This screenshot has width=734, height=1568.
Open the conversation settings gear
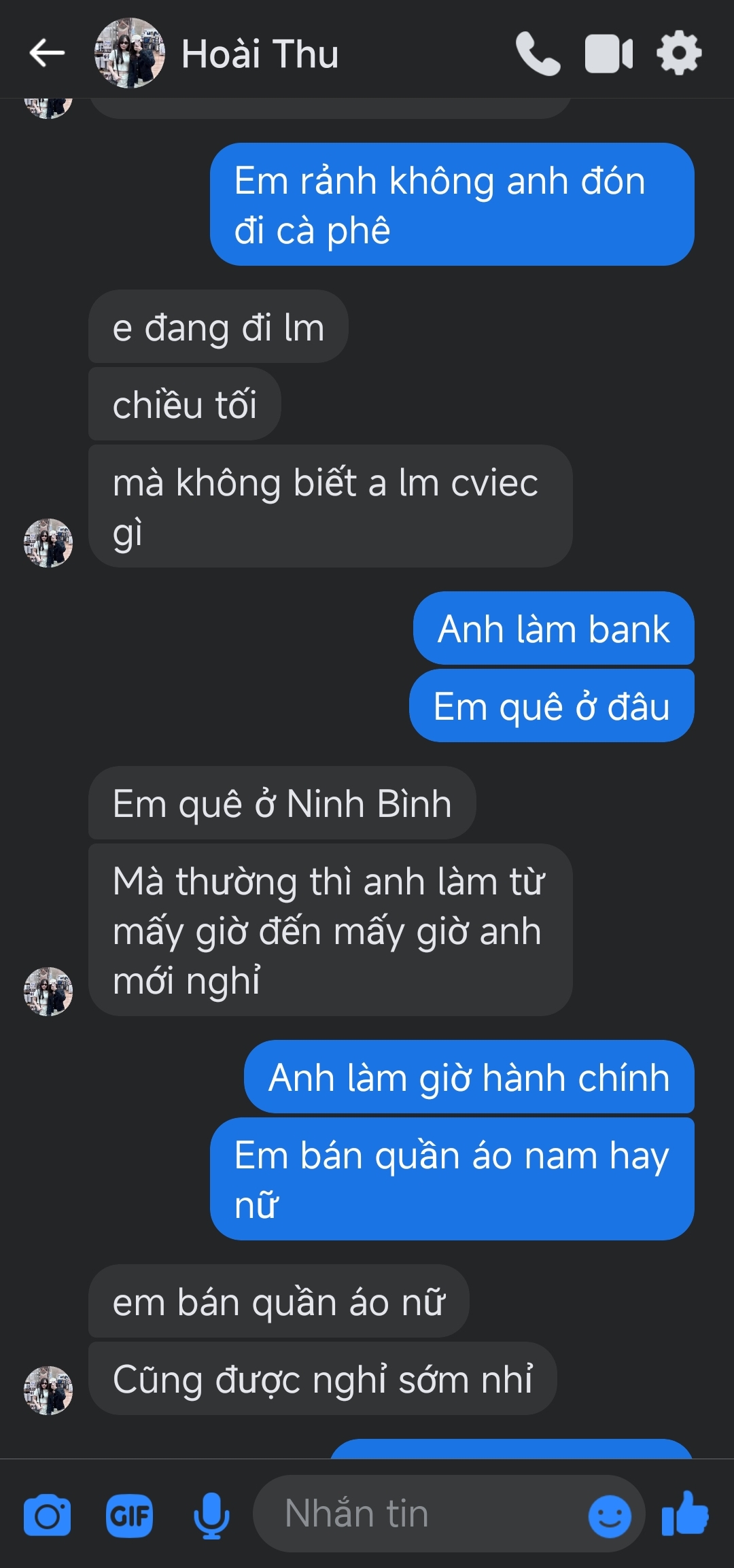click(679, 54)
